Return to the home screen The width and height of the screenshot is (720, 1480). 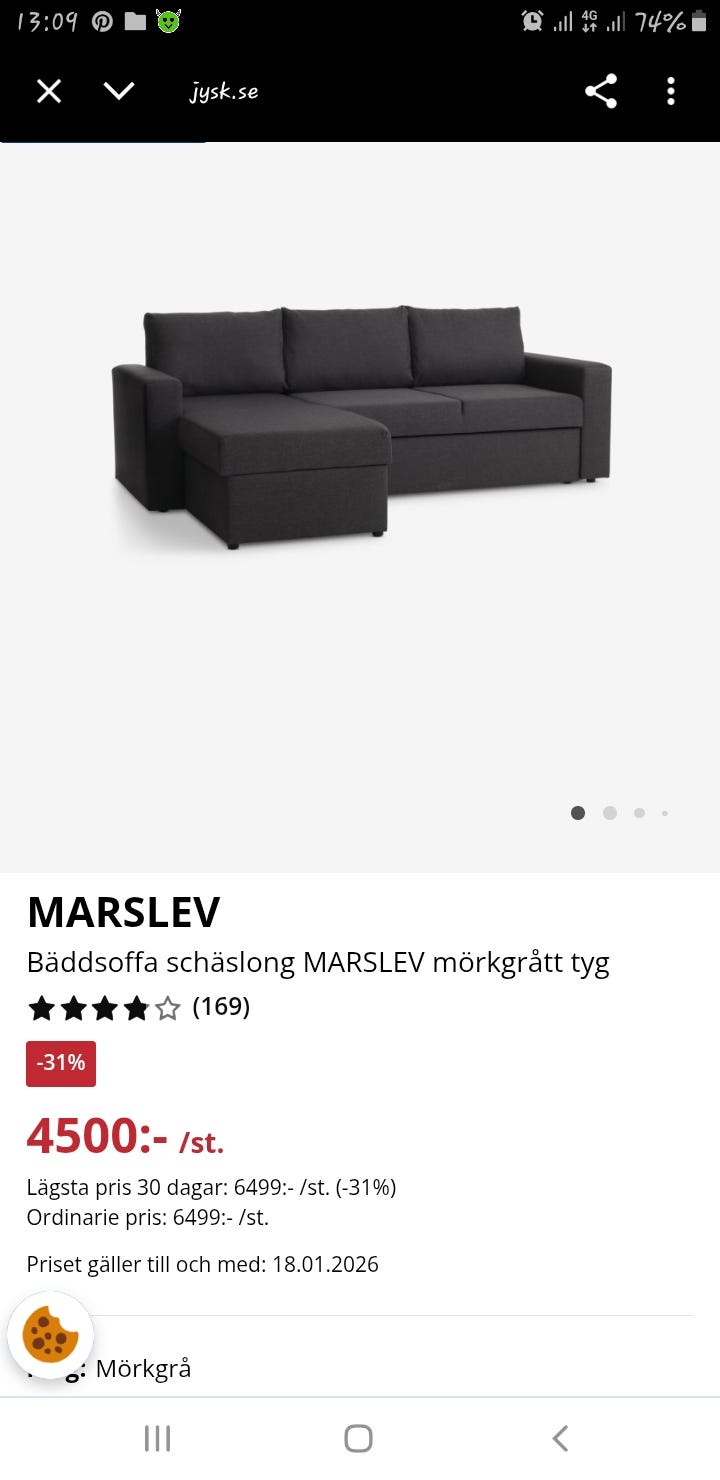click(358, 1438)
